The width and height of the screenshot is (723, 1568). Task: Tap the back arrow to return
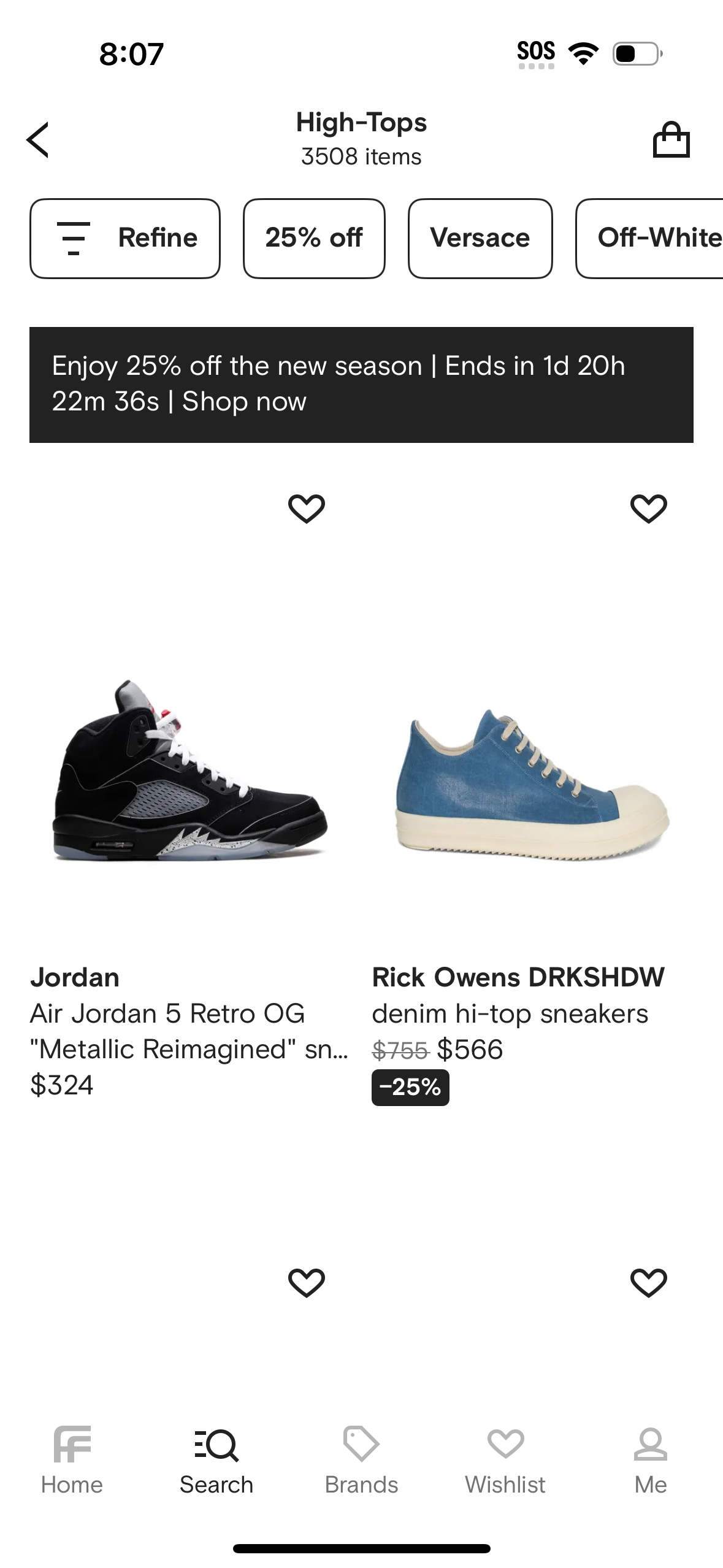pyautogui.click(x=38, y=139)
